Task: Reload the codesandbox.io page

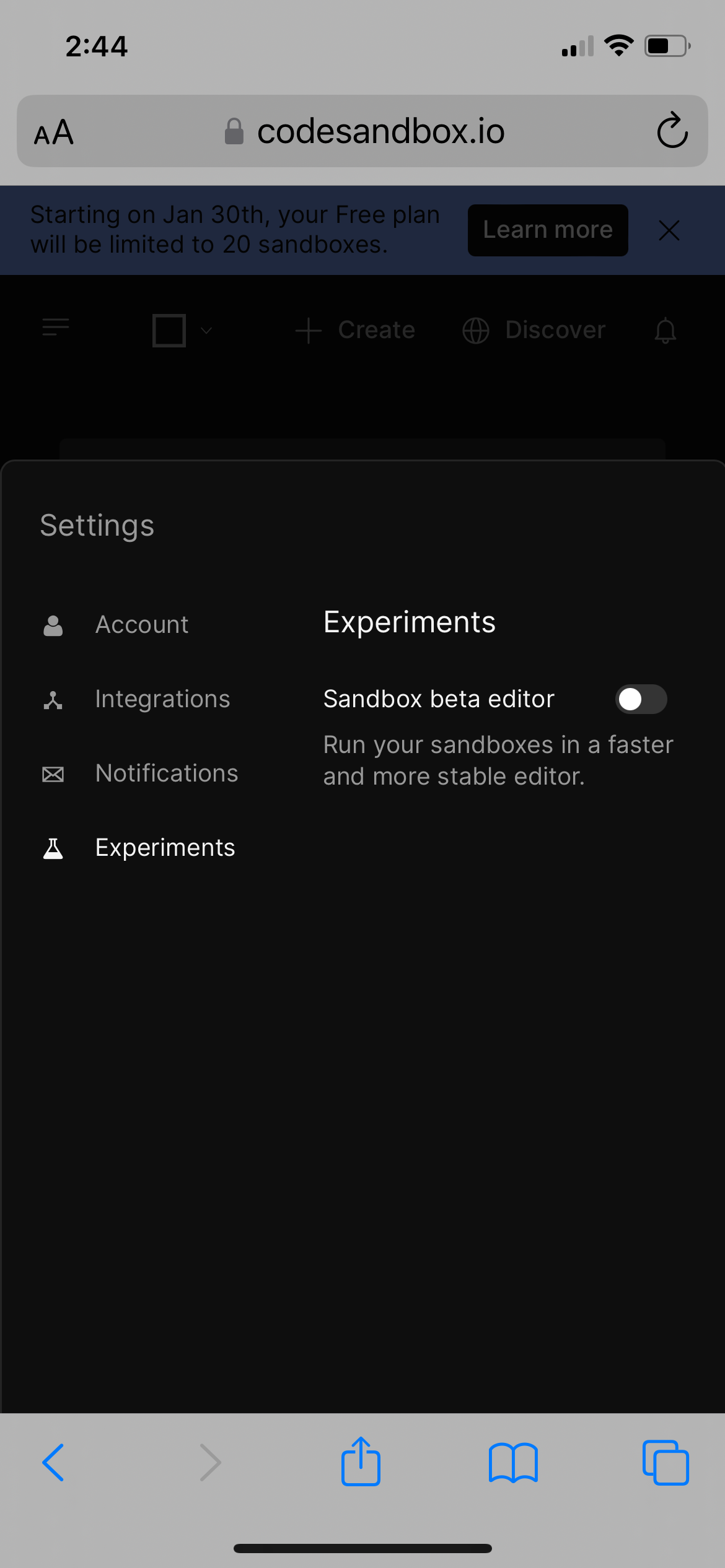Action: point(672,131)
